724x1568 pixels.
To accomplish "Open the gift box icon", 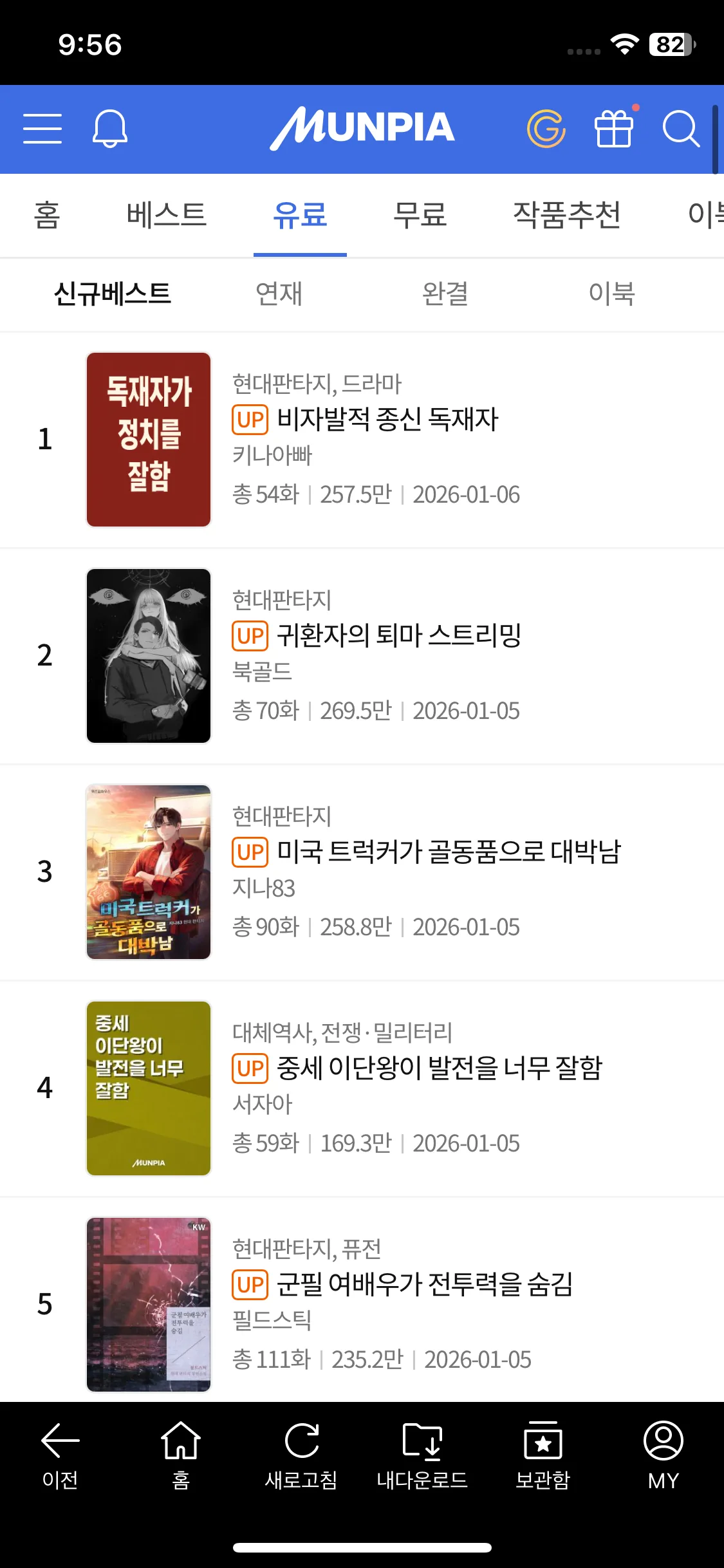I will [614, 128].
